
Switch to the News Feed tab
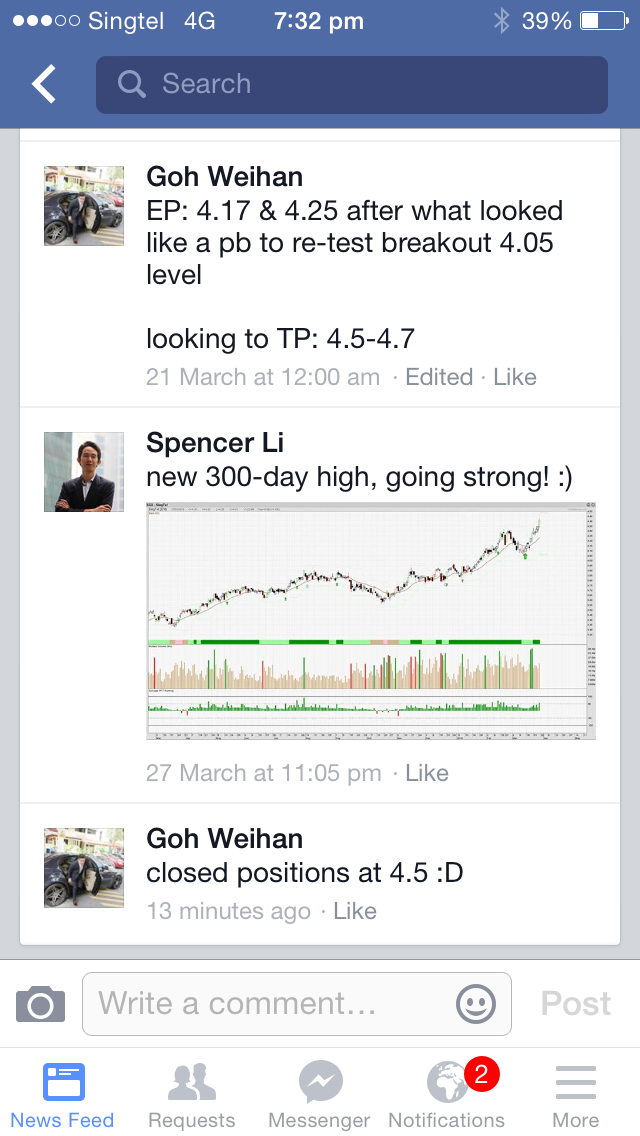coord(62,1094)
